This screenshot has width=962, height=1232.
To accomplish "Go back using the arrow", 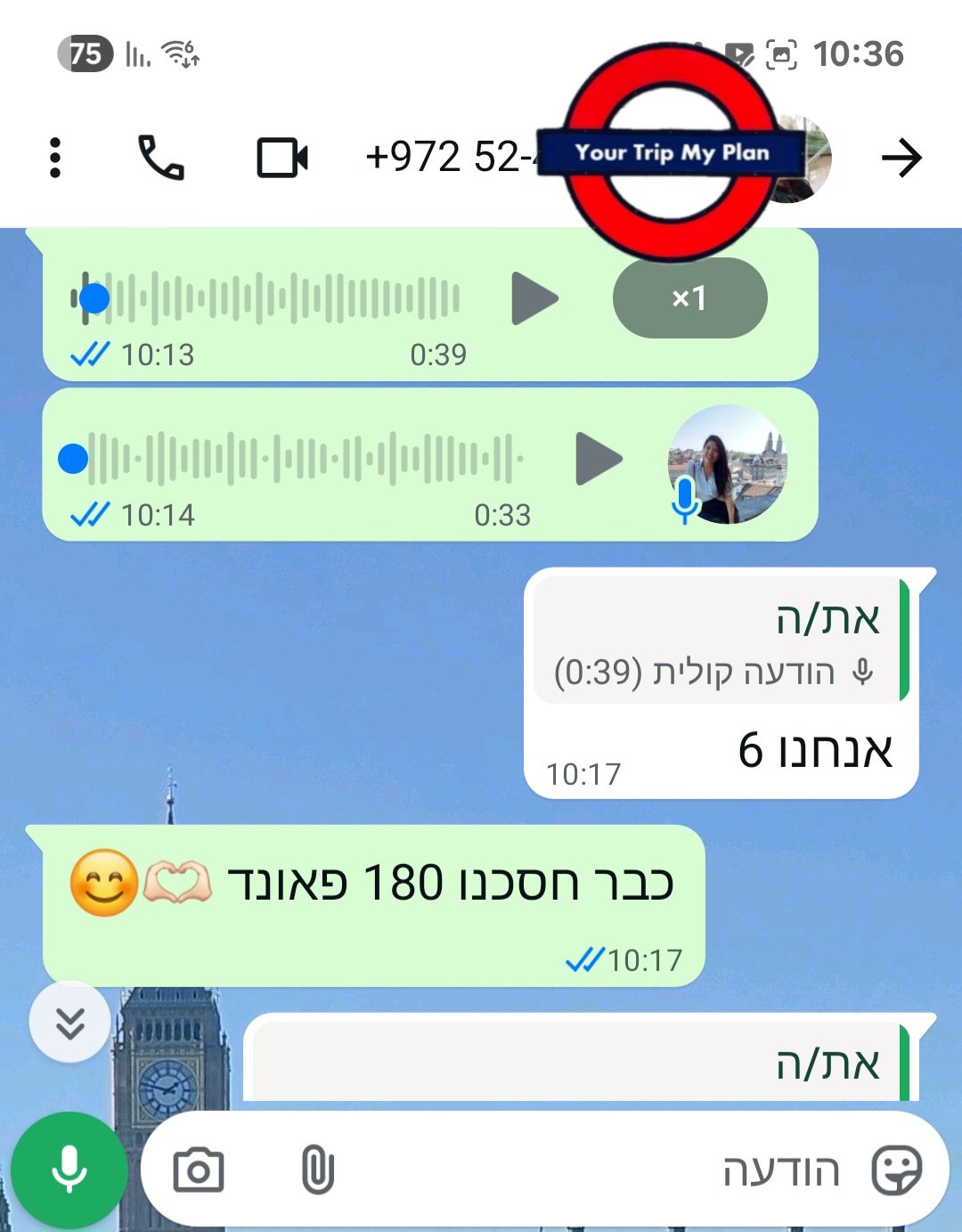I will (x=901, y=159).
